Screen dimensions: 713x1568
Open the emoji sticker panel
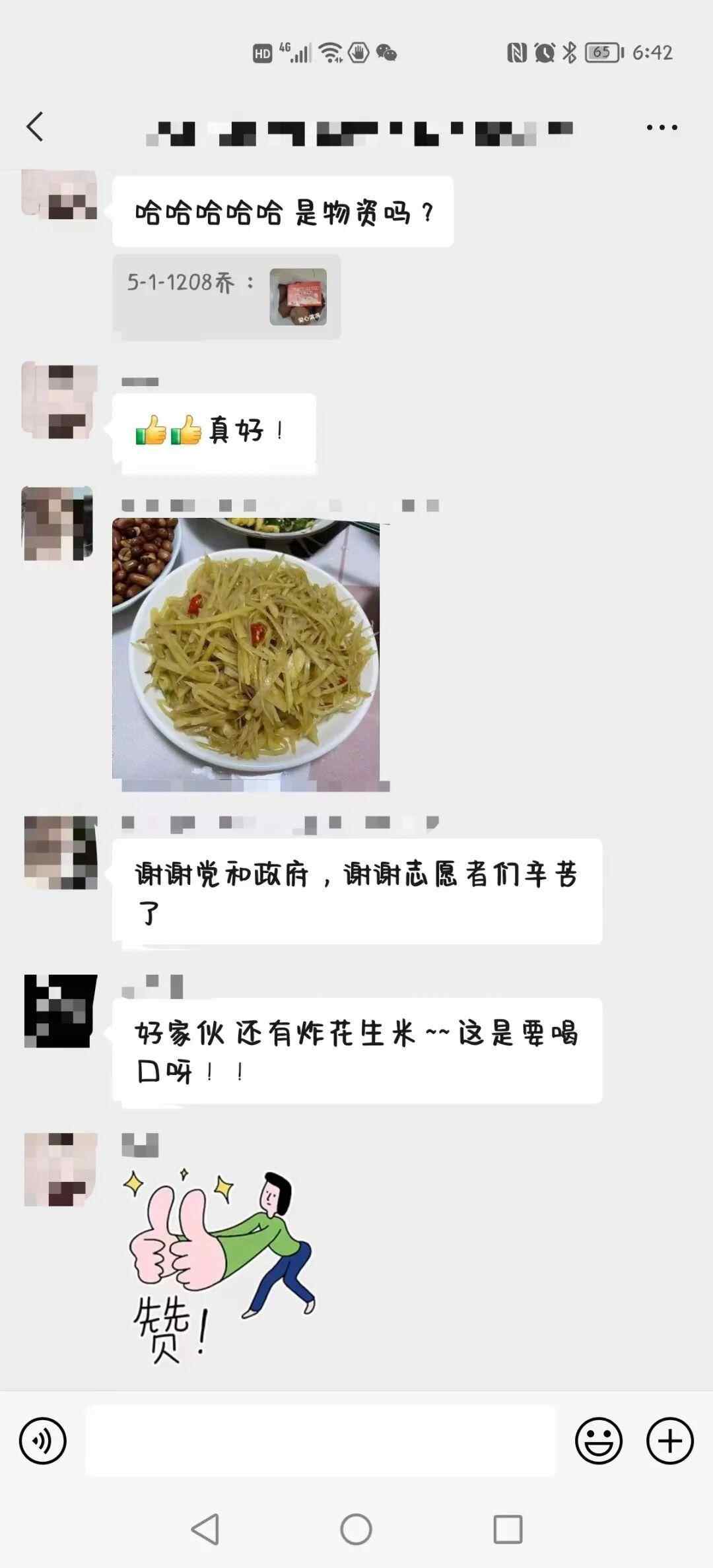598,1441
